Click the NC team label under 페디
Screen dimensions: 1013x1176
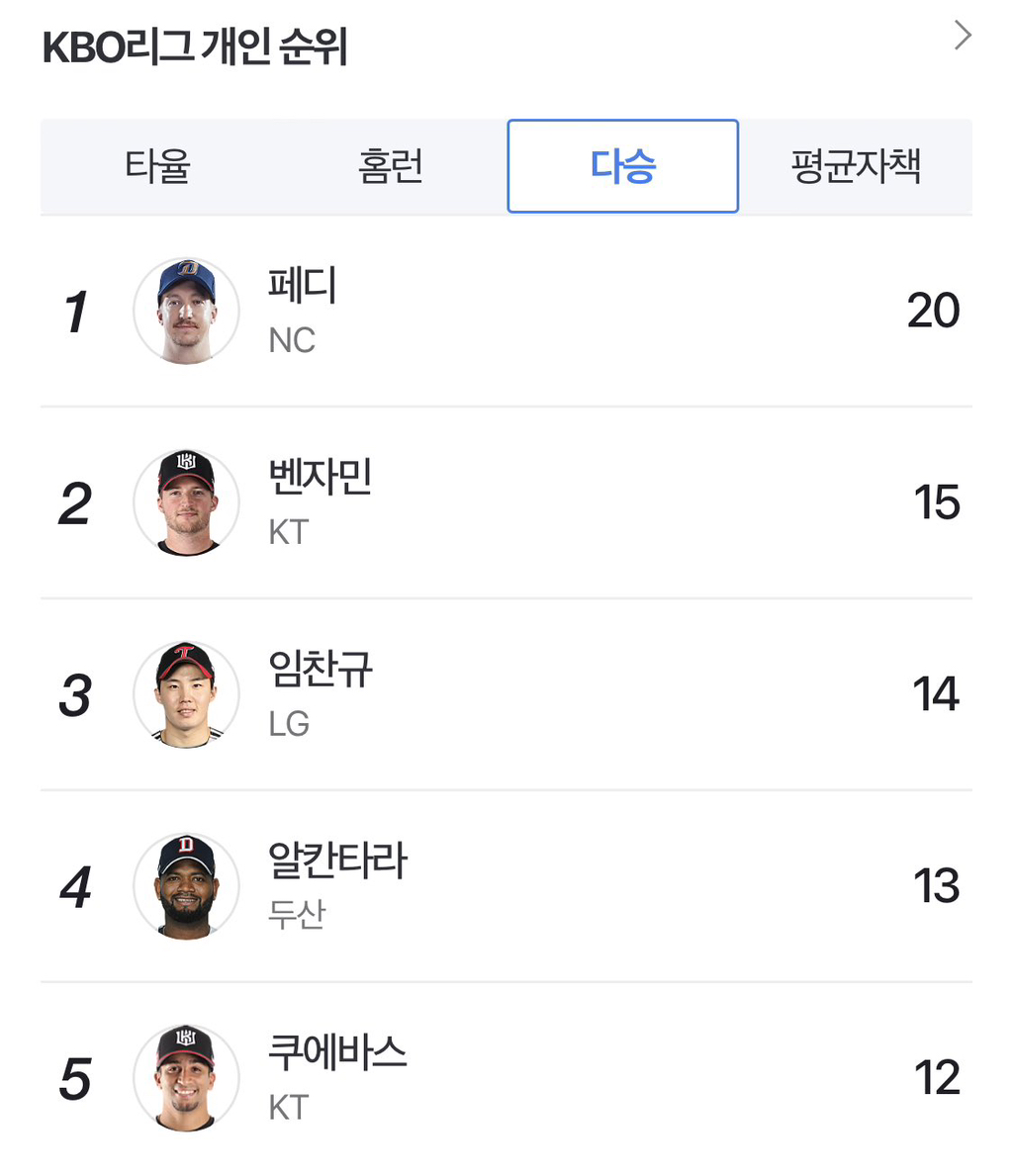pyautogui.click(x=291, y=341)
